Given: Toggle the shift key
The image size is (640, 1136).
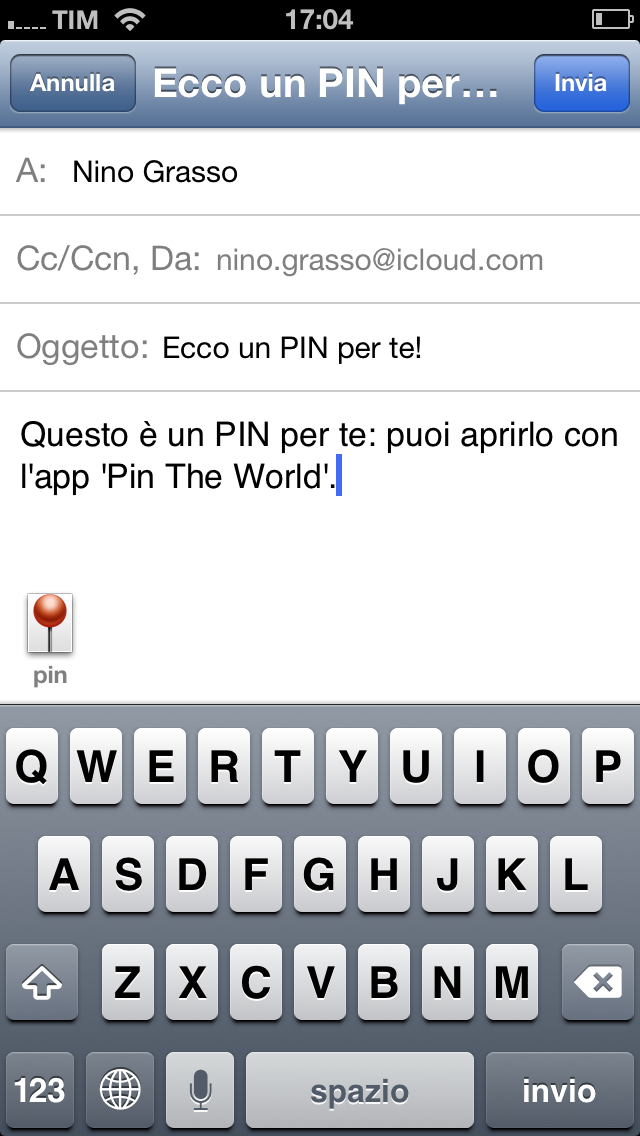Looking at the screenshot, I should (x=41, y=983).
